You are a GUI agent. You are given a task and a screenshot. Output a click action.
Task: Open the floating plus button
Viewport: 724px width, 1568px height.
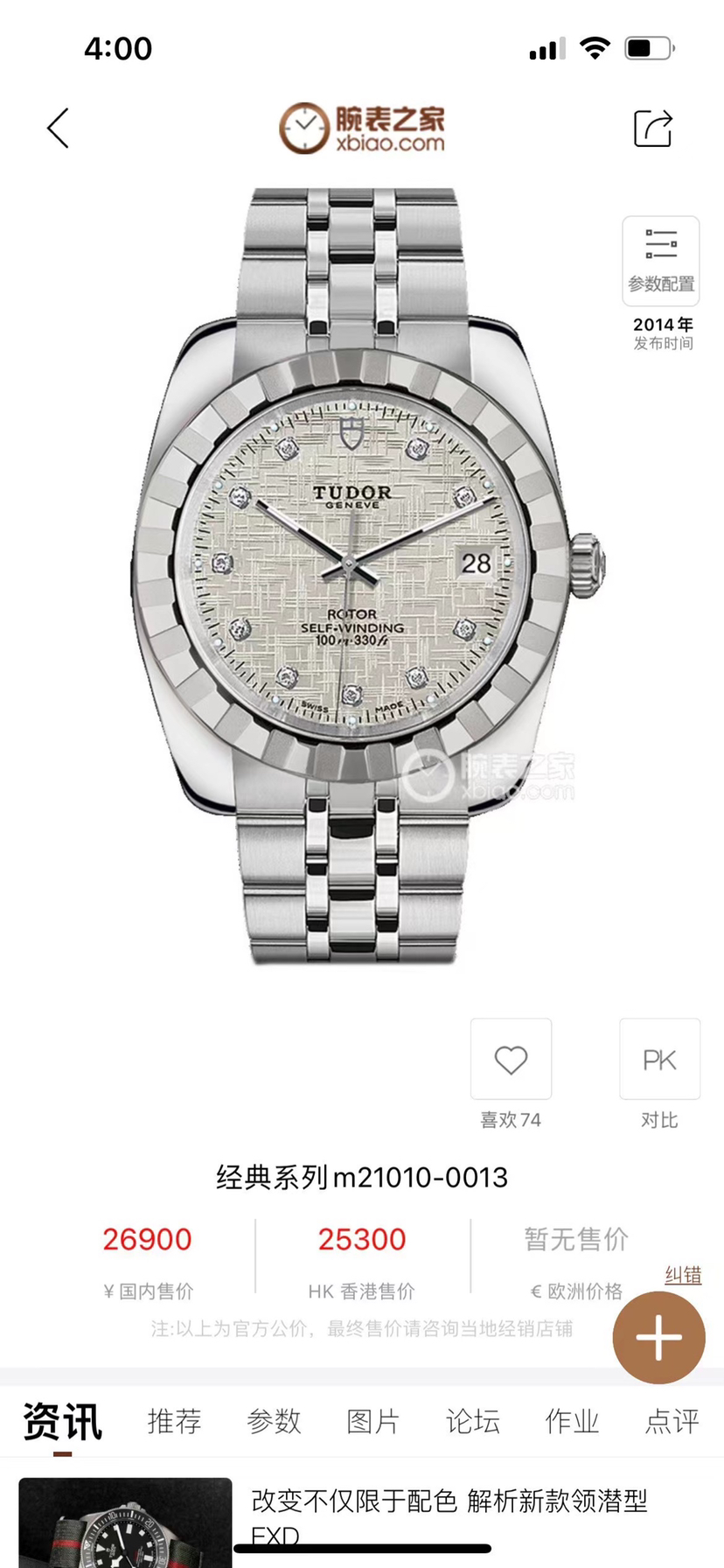pyautogui.click(x=658, y=1337)
